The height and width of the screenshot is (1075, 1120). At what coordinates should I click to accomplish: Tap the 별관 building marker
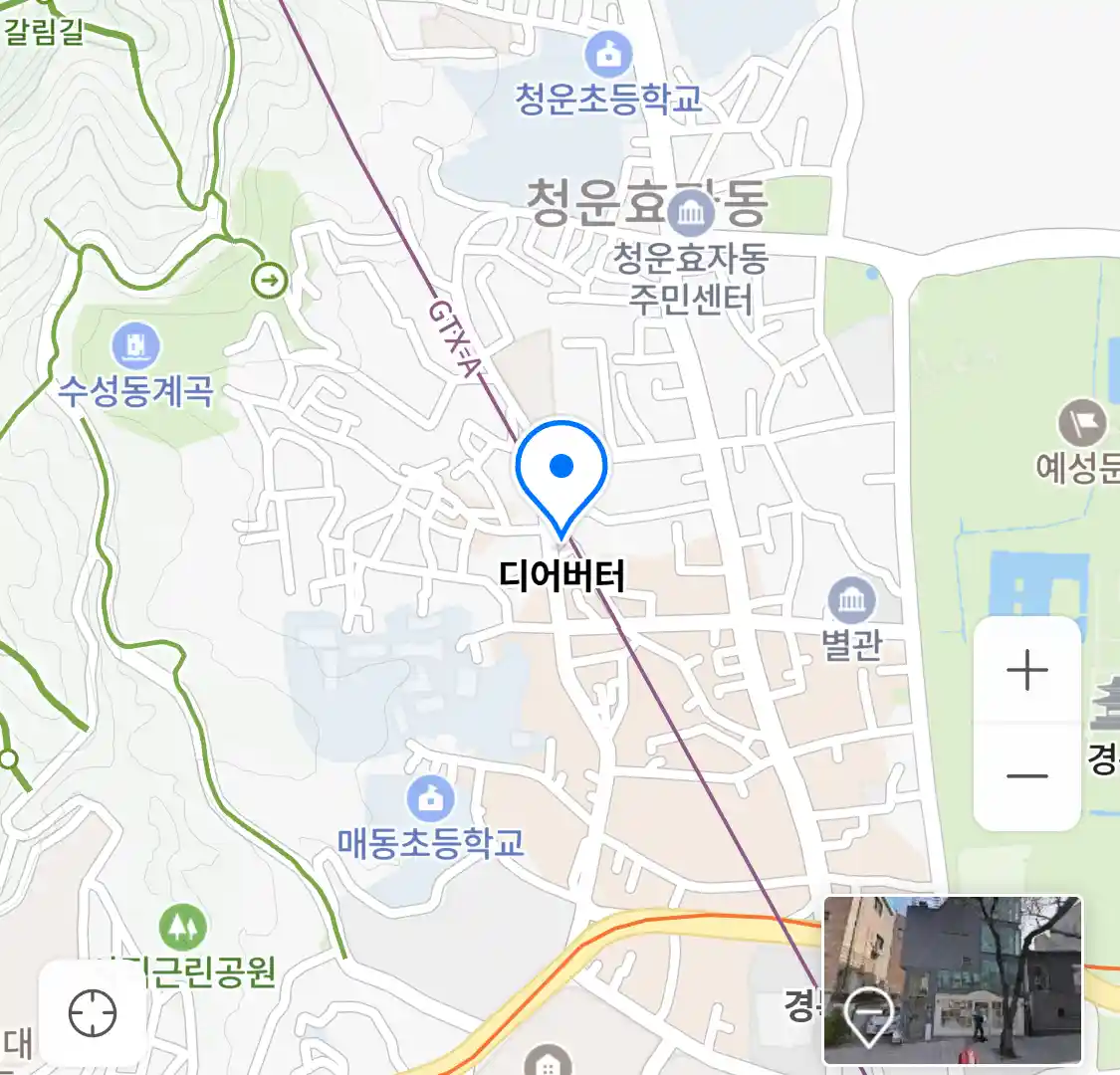pyautogui.click(x=851, y=601)
